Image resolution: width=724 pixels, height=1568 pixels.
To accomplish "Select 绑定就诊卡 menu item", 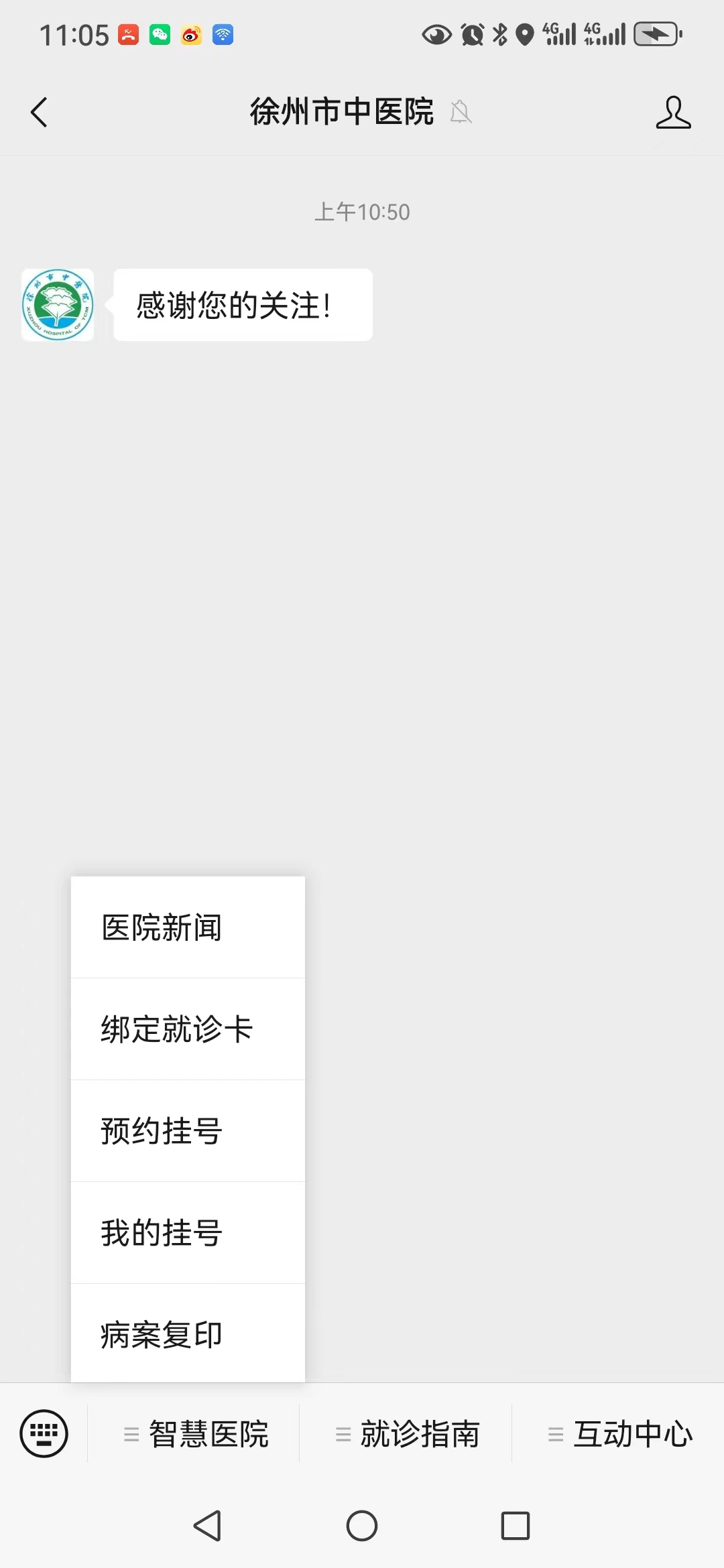I will coord(188,1029).
